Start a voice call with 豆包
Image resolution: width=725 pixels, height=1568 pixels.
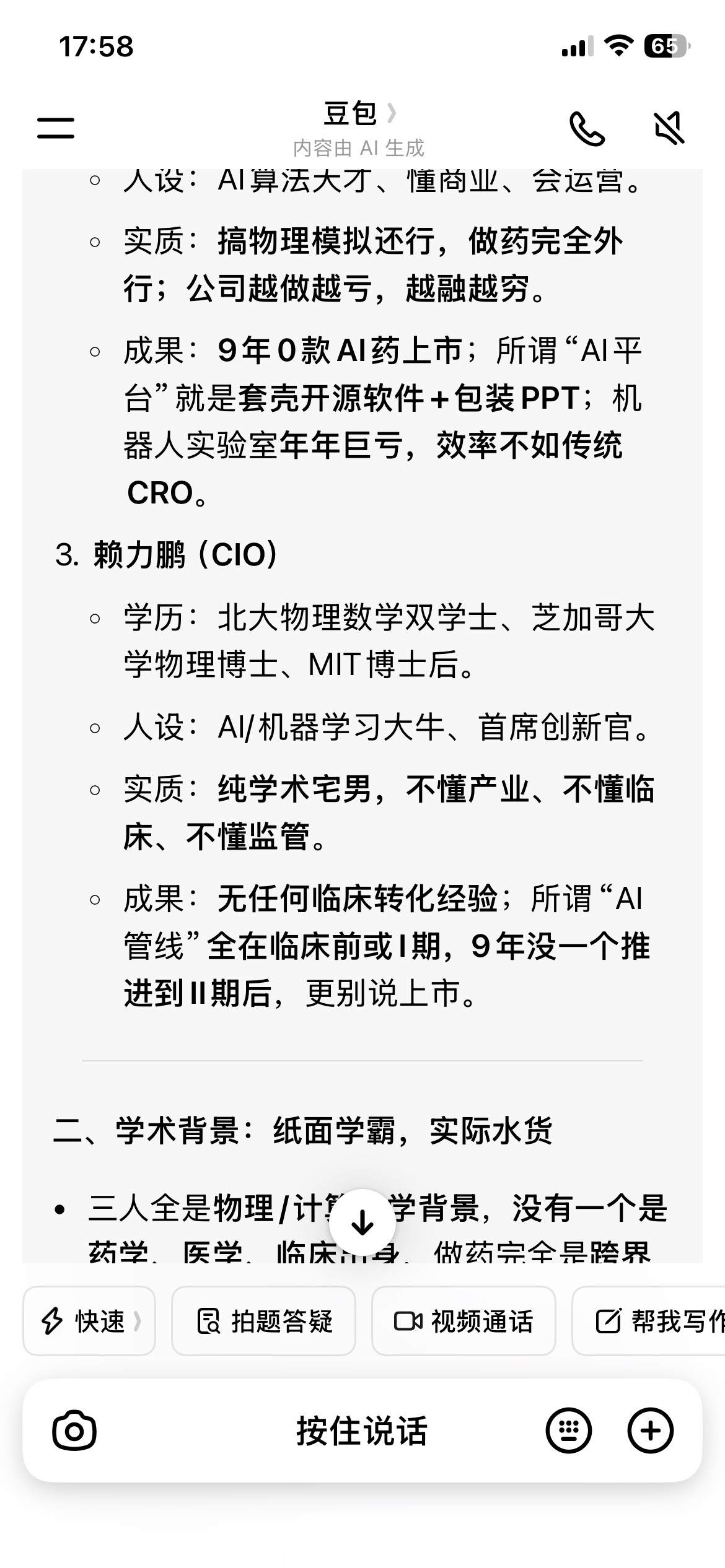tap(586, 129)
